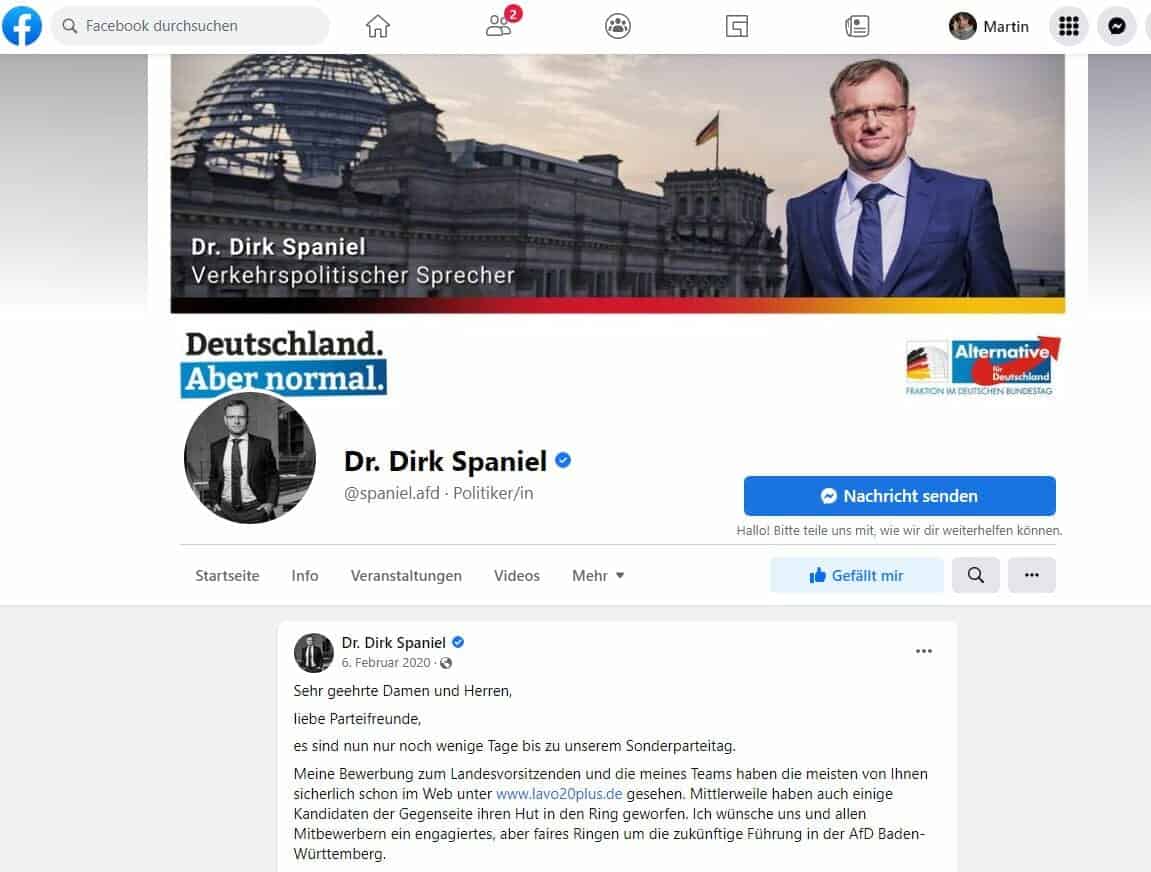Screen dimensions: 1151x872
Task: Open friends icon with 2 notifications
Action: pos(498,27)
